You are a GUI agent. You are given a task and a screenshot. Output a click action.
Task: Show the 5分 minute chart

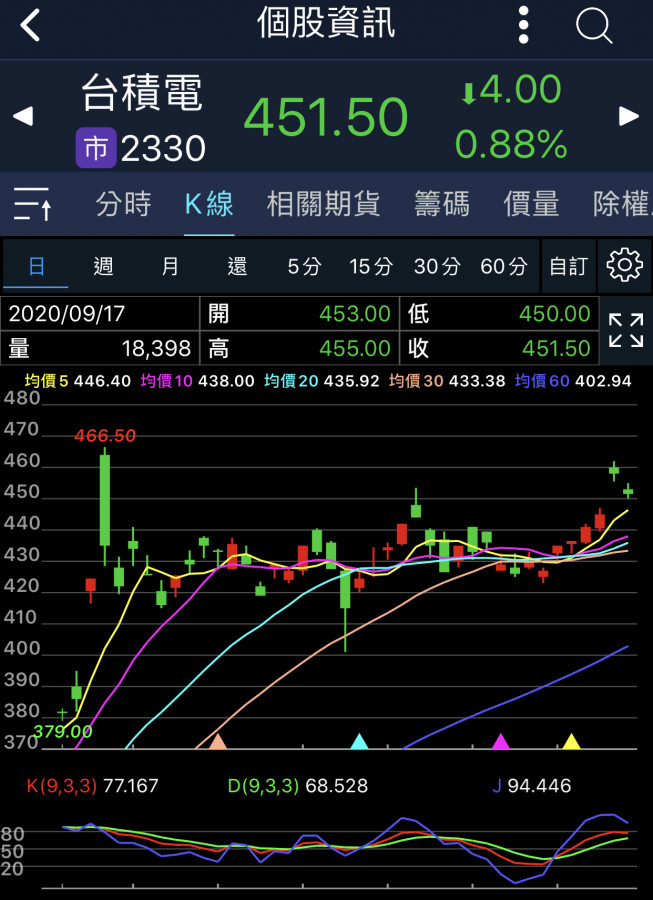pos(304,266)
